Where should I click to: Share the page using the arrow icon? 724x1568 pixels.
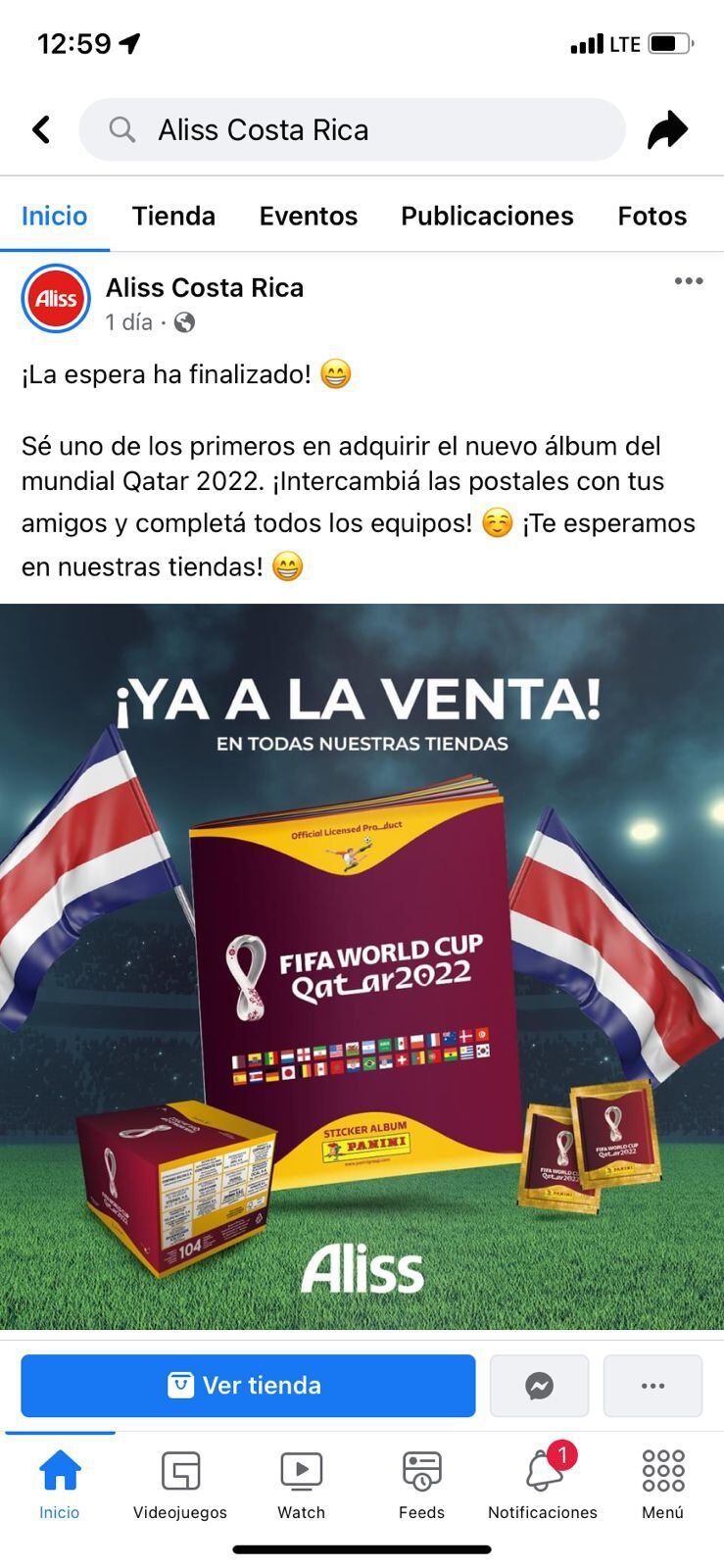coord(667,129)
